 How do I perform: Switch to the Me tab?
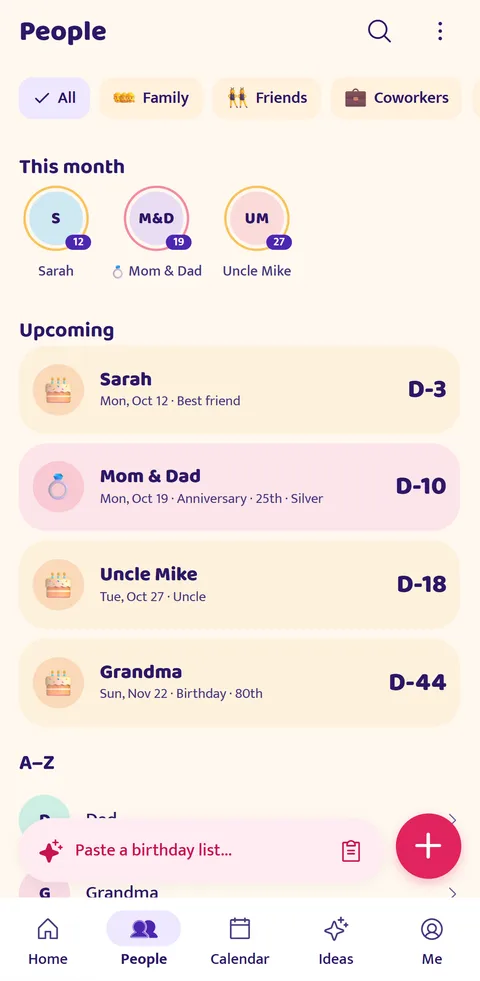[x=432, y=940]
